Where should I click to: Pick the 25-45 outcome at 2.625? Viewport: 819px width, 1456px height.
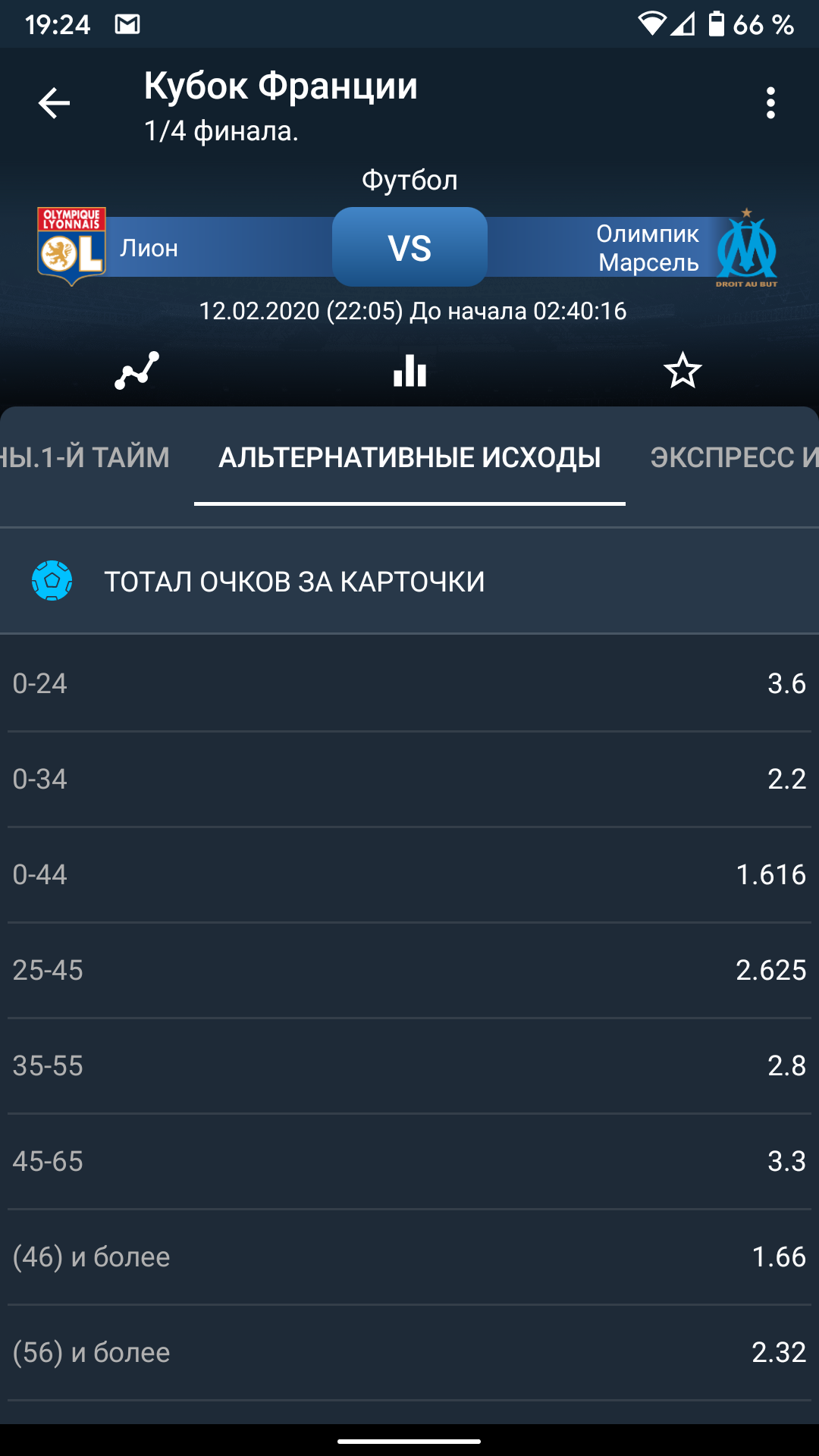pos(409,970)
